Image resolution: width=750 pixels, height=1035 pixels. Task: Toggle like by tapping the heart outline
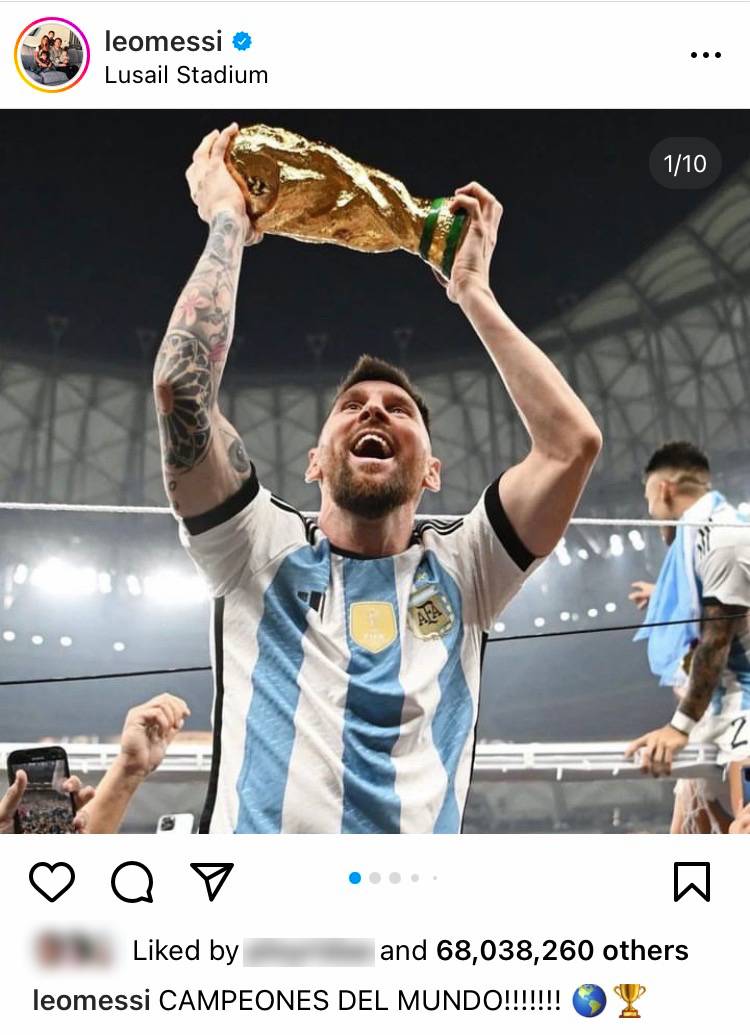[55, 881]
